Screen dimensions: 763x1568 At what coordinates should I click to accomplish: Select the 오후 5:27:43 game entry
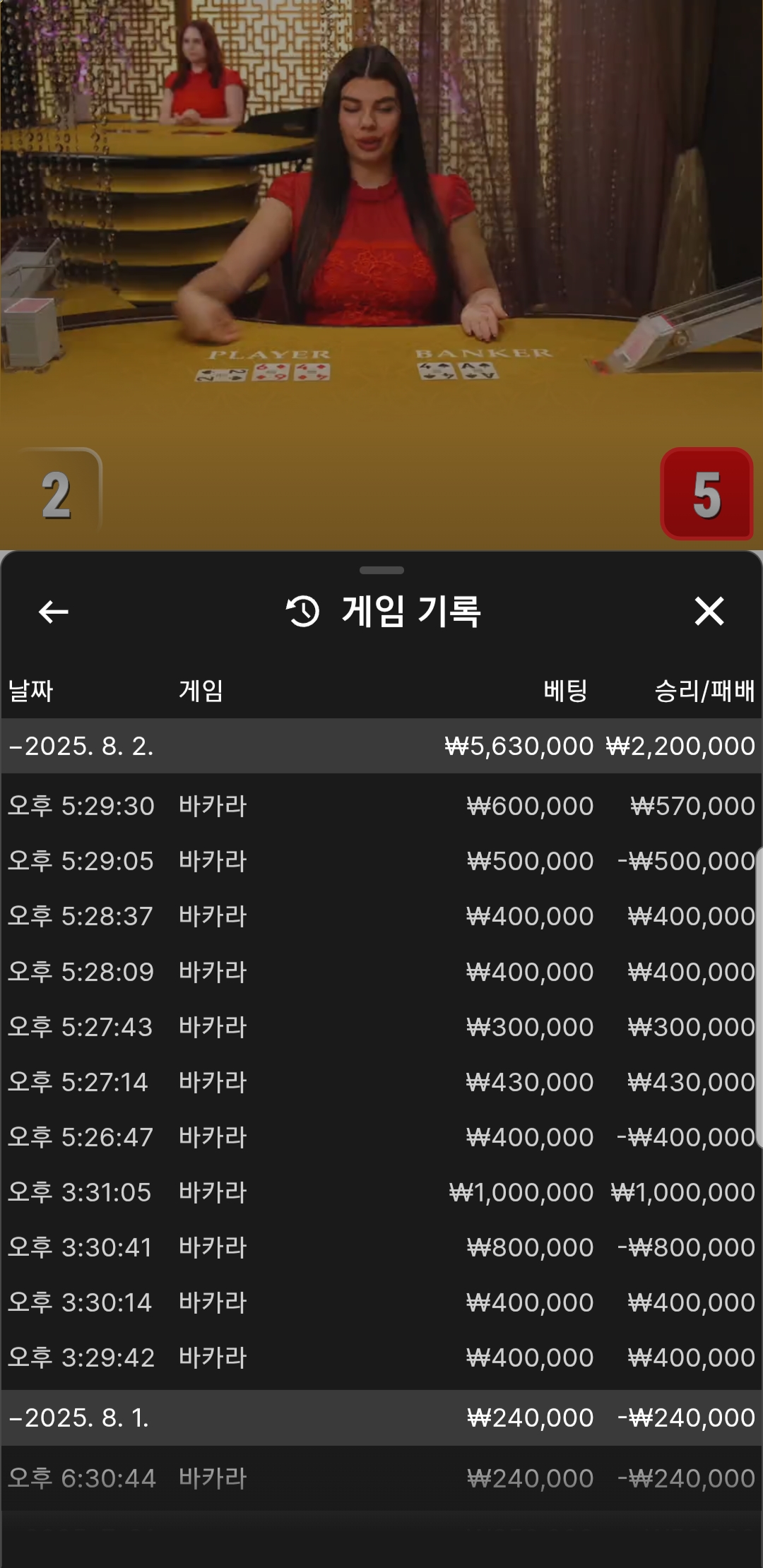[381, 1027]
